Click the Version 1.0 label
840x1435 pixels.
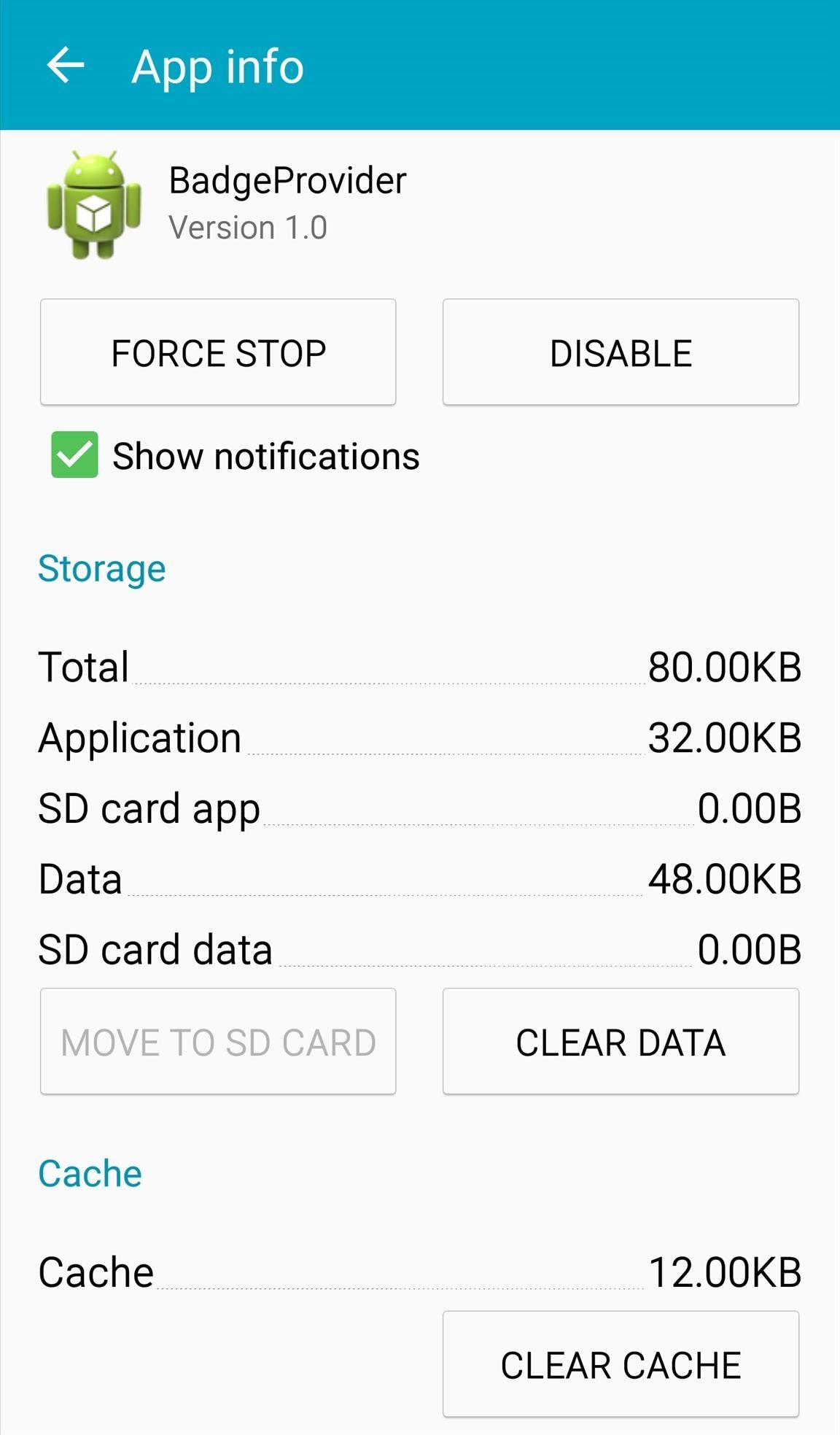pyautogui.click(x=247, y=227)
